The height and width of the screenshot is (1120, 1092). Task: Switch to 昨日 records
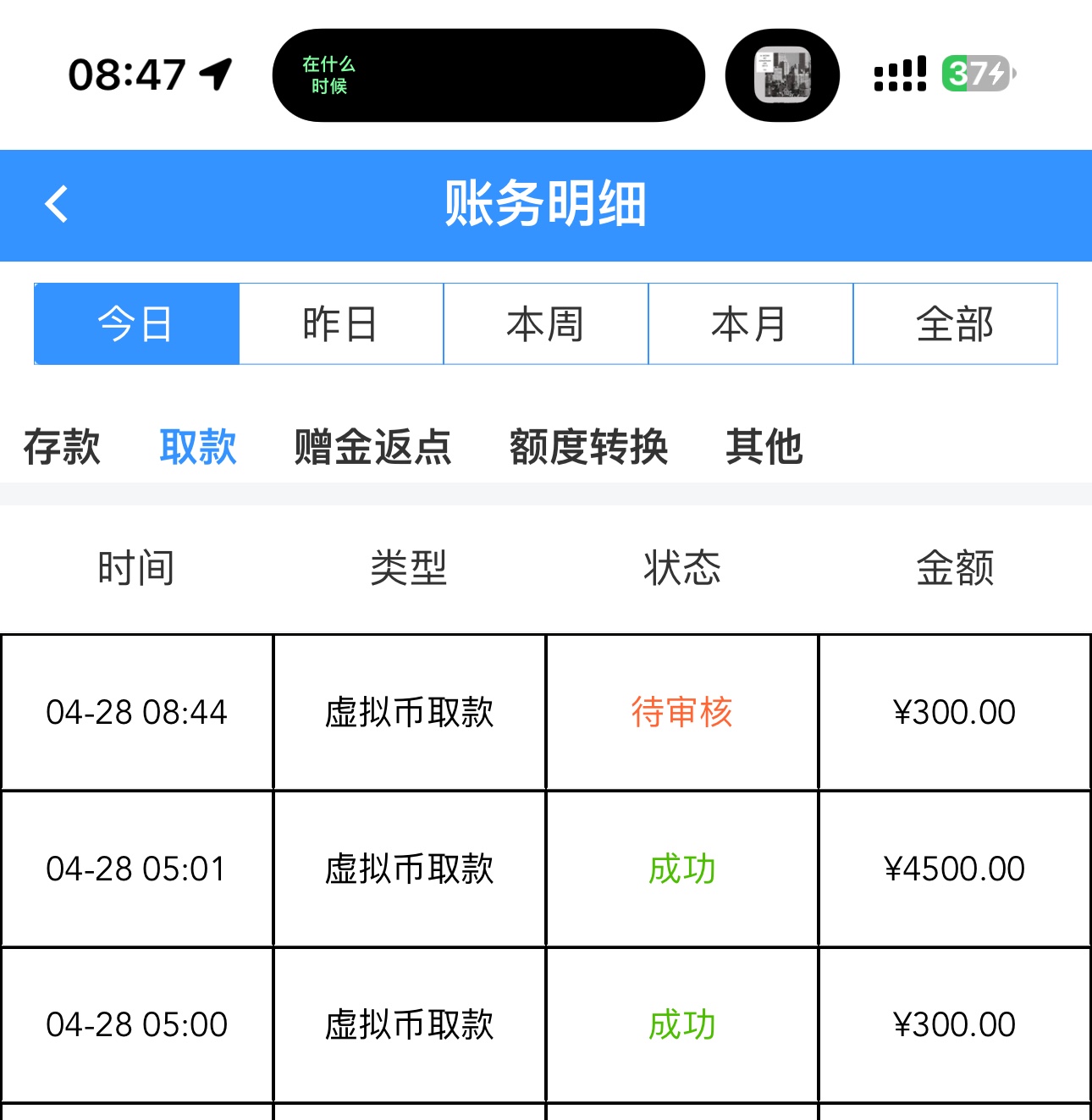[x=341, y=324]
